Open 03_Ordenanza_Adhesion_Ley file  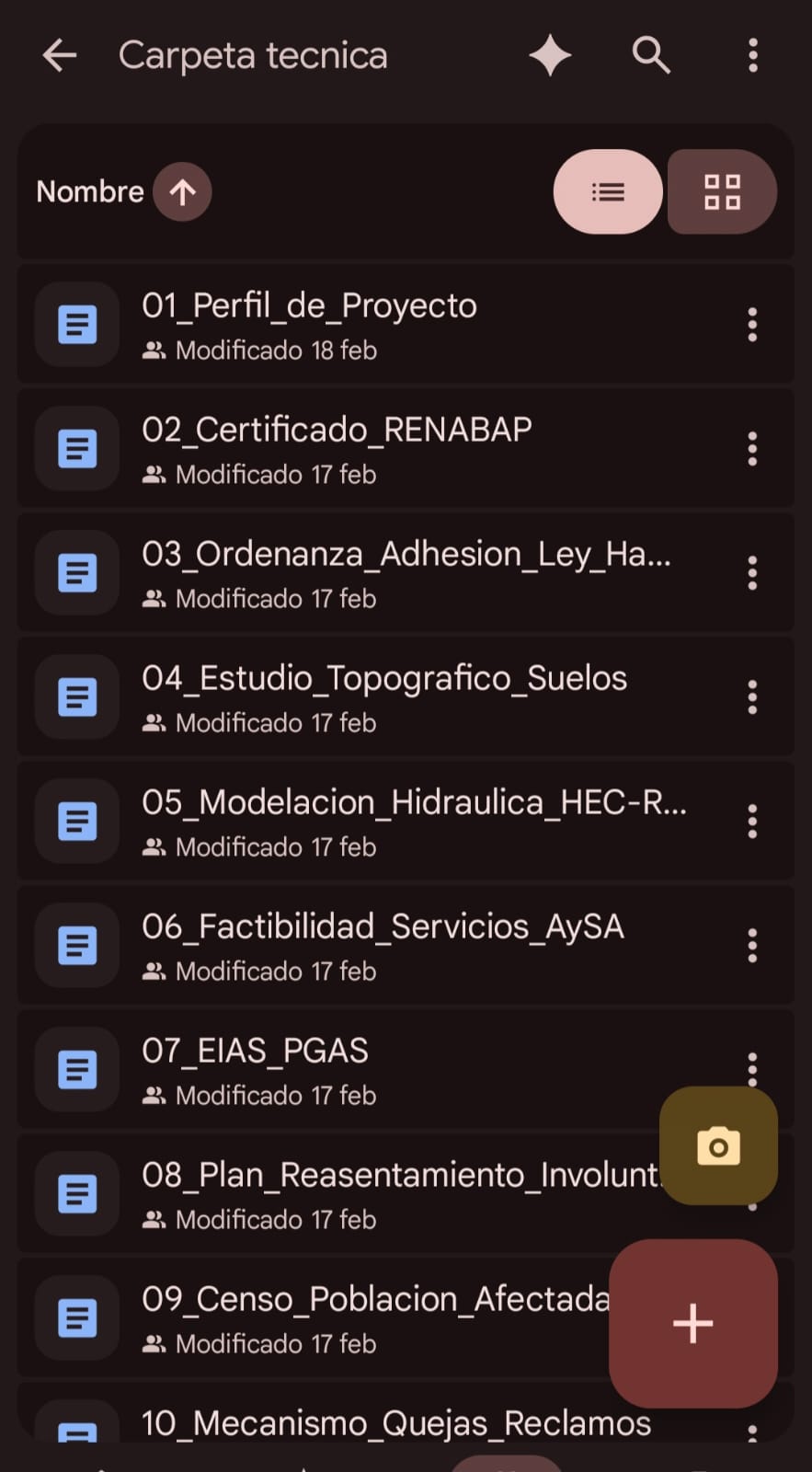point(406,573)
